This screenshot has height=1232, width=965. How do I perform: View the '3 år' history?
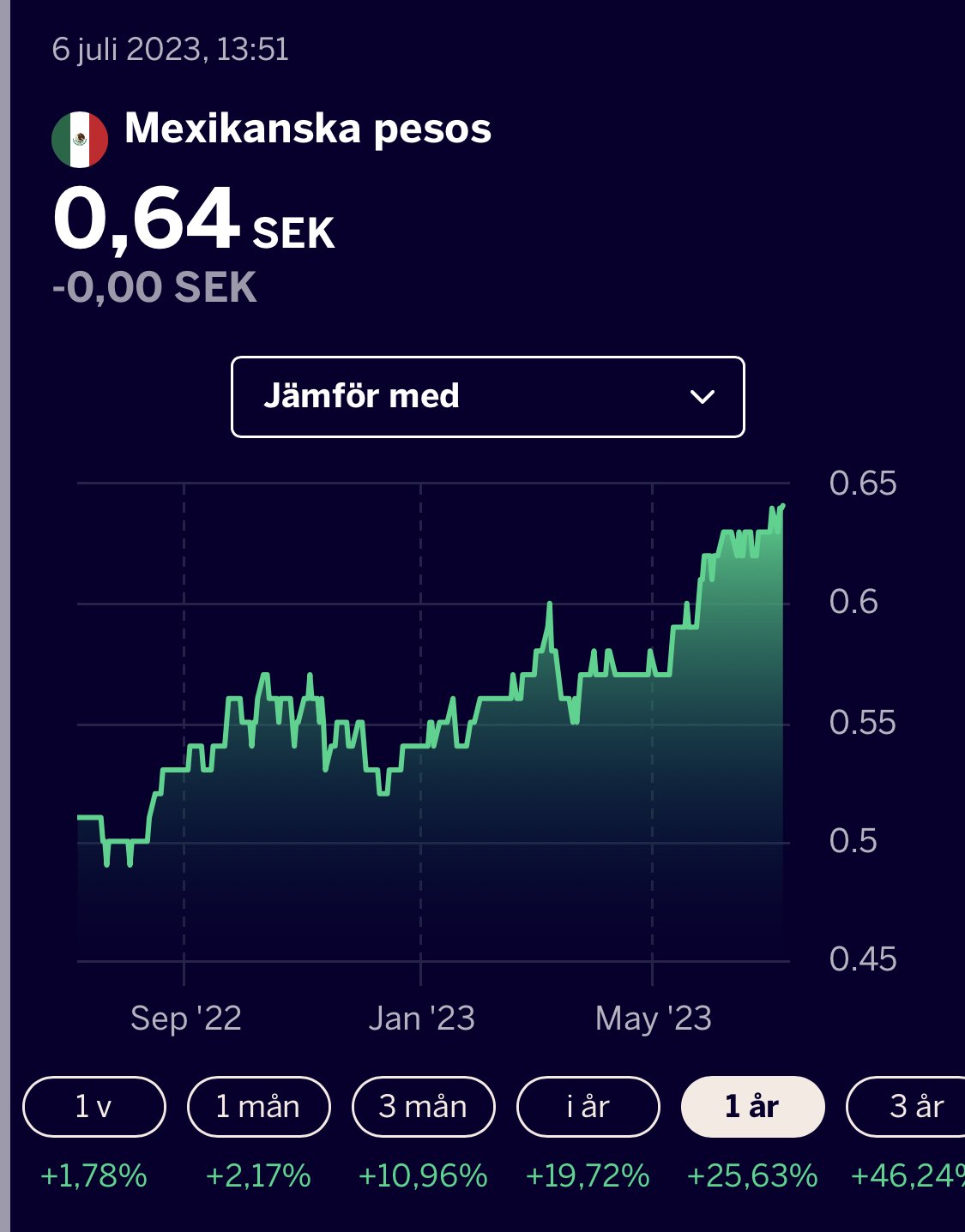point(909,1106)
